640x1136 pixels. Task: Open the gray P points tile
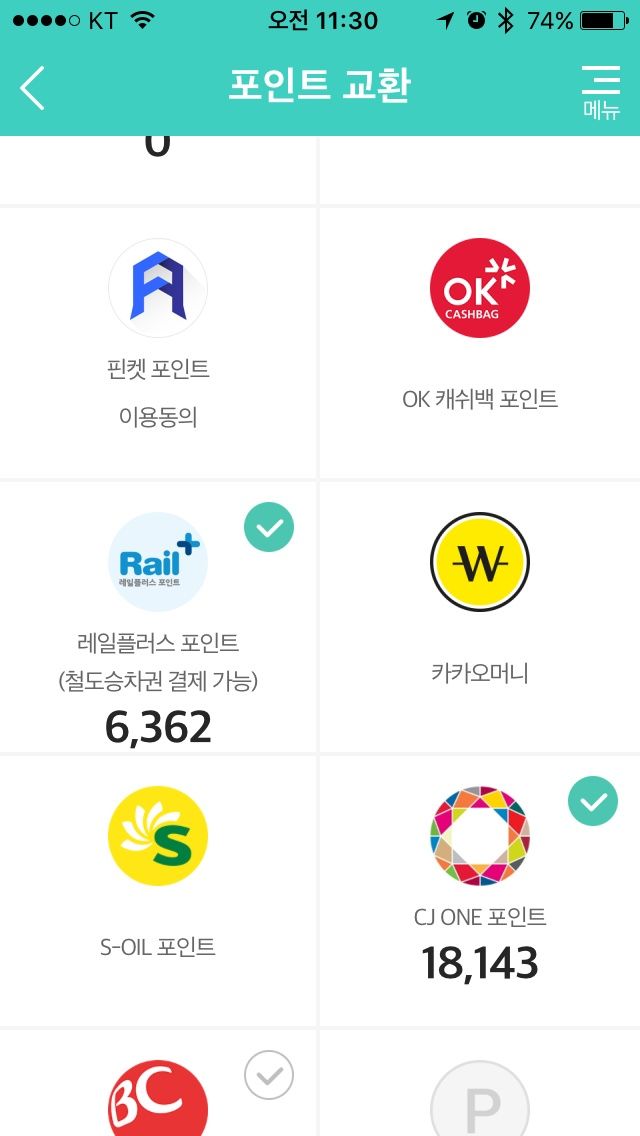pyautogui.click(x=480, y=1084)
